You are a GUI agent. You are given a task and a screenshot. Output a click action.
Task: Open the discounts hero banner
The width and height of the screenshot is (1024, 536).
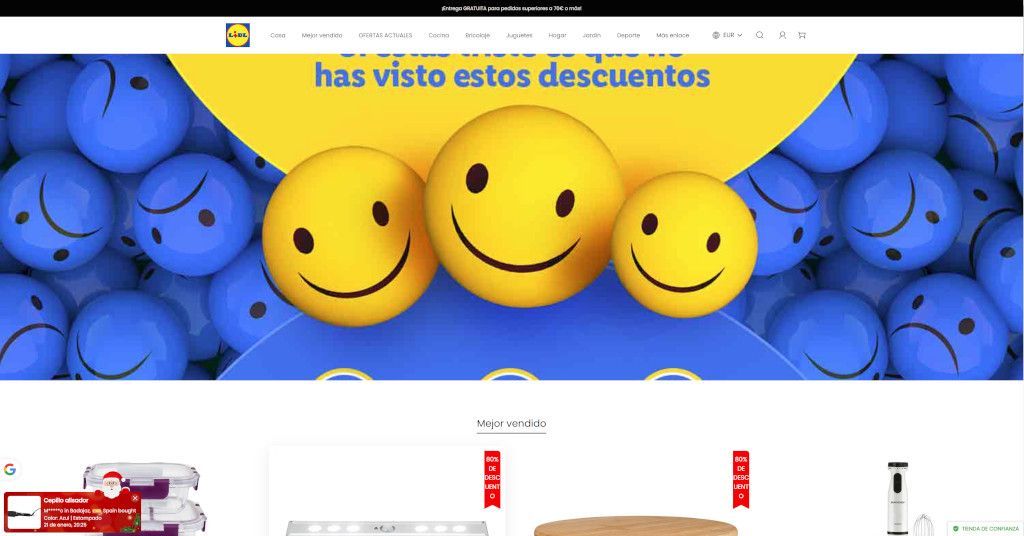pyautogui.click(x=512, y=220)
